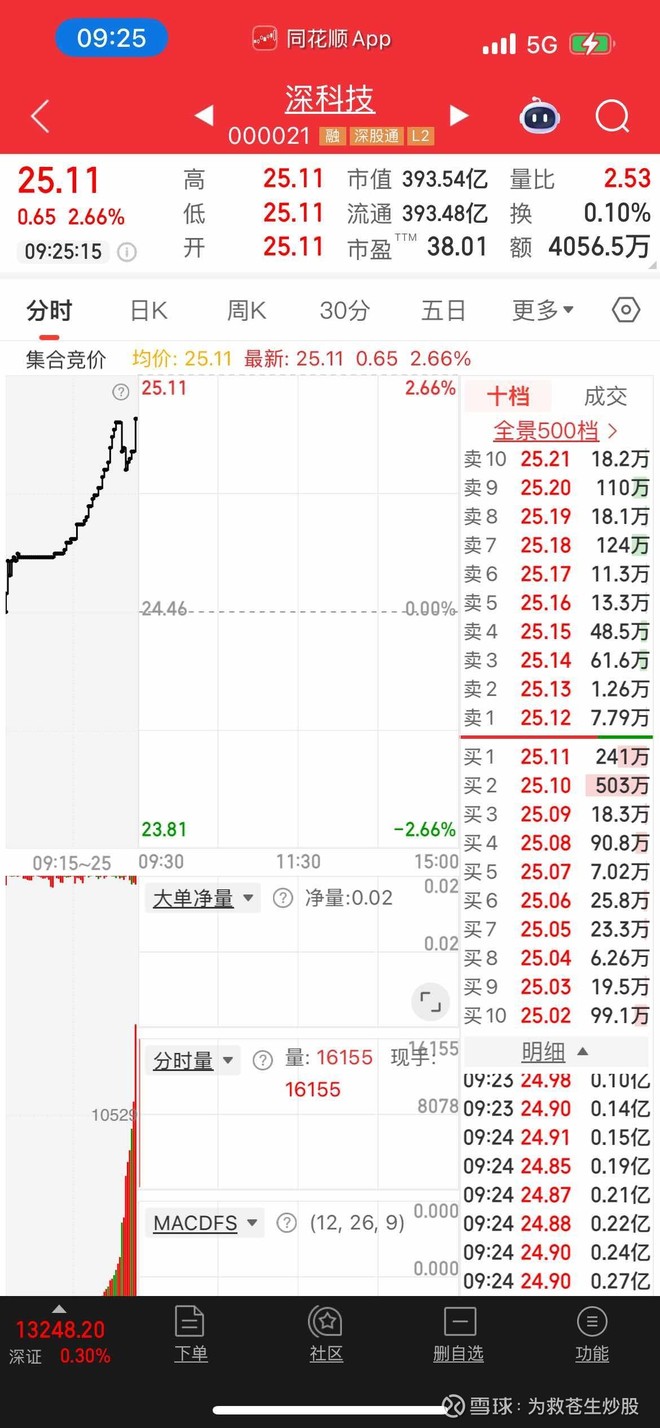
Task: Change the 分时量 indicator
Action: pyautogui.click(x=193, y=1061)
